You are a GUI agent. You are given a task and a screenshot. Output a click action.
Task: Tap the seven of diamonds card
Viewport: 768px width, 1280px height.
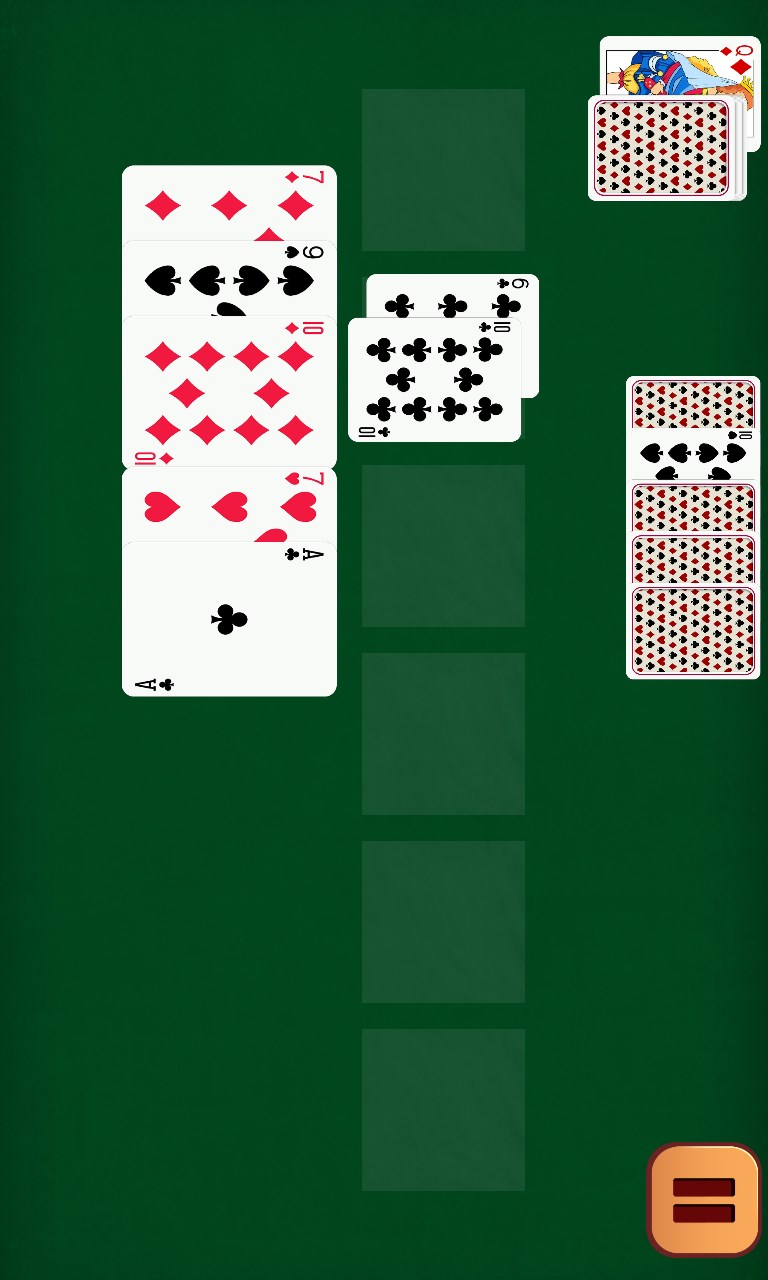coord(229,203)
